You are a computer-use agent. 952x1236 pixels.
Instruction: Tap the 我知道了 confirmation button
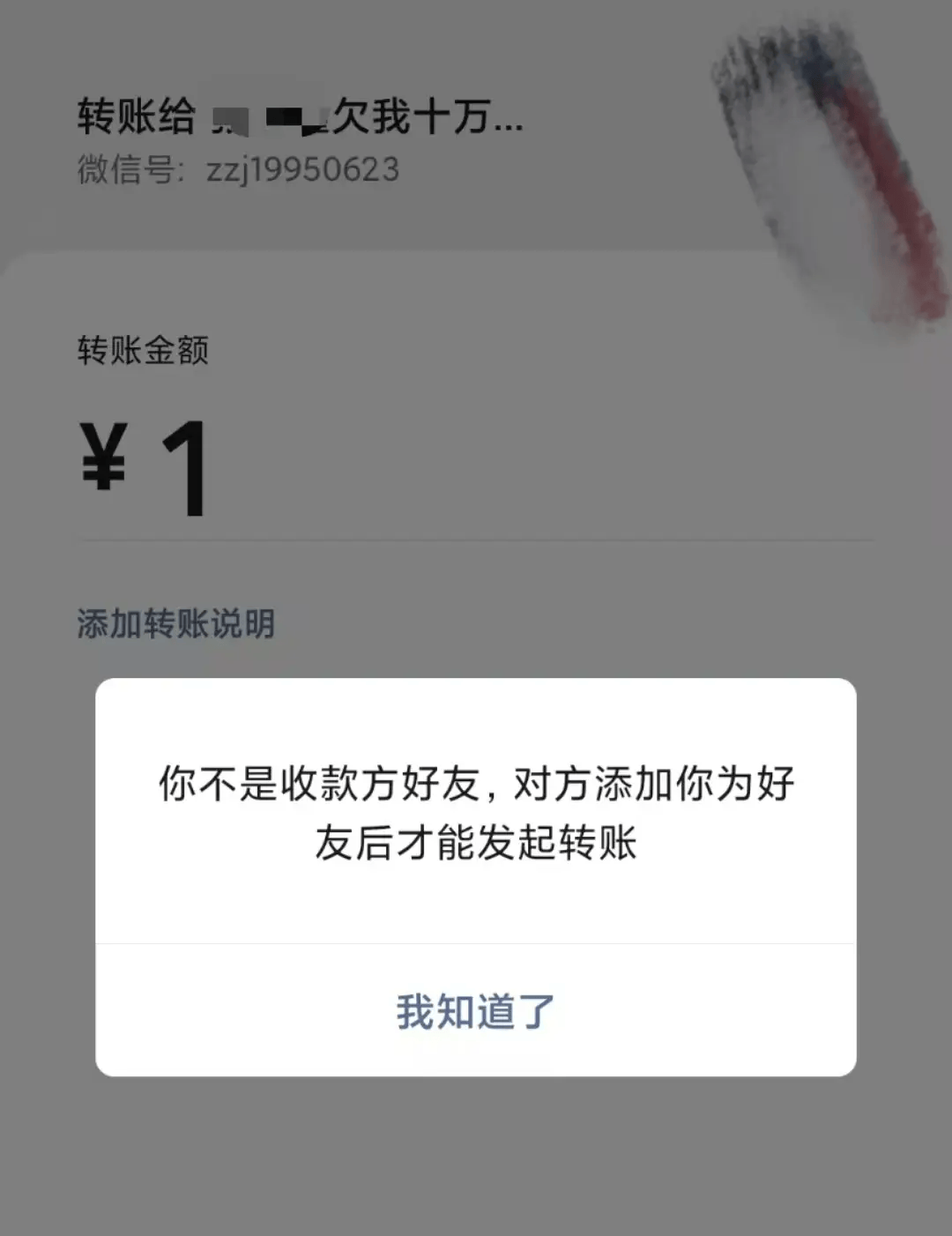point(476,1009)
